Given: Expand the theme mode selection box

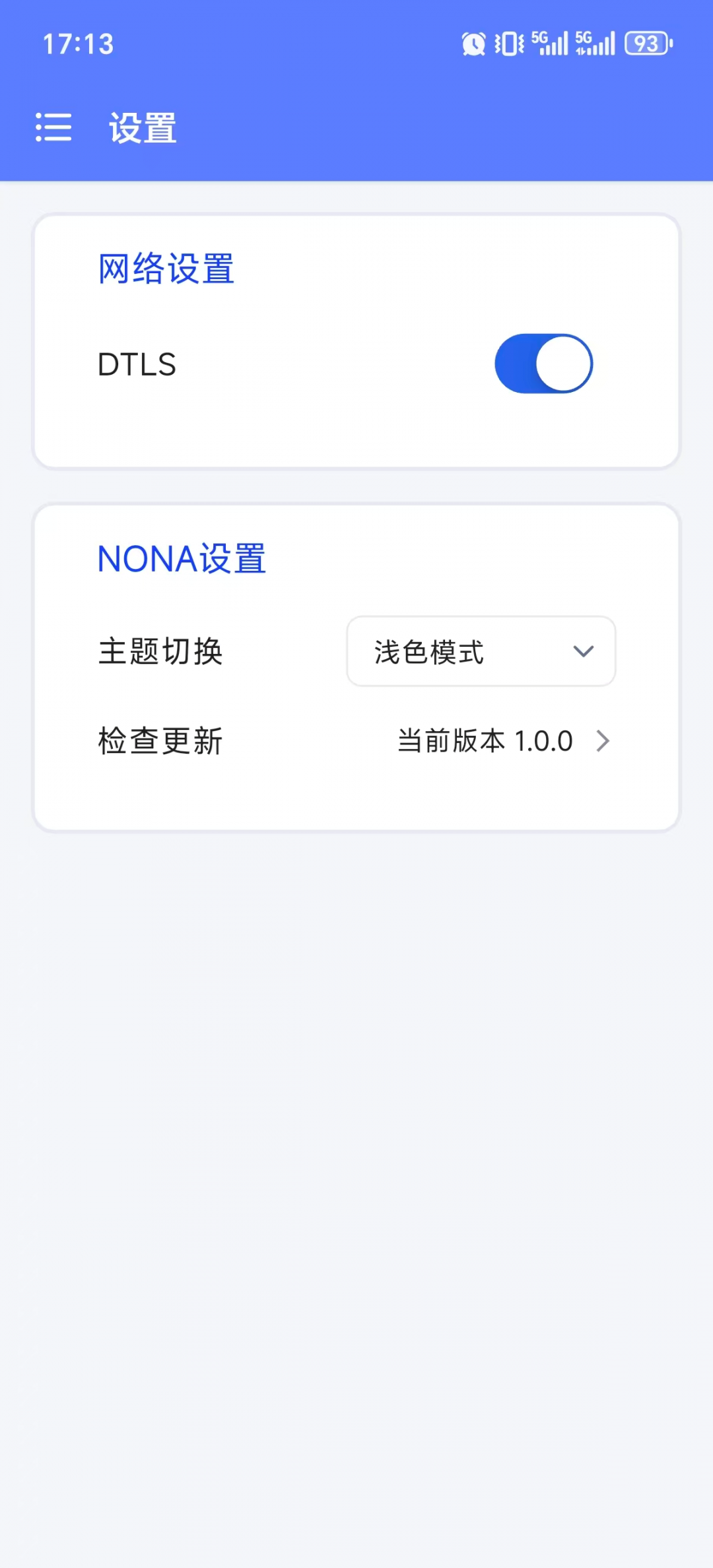Looking at the screenshot, I should [480, 651].
